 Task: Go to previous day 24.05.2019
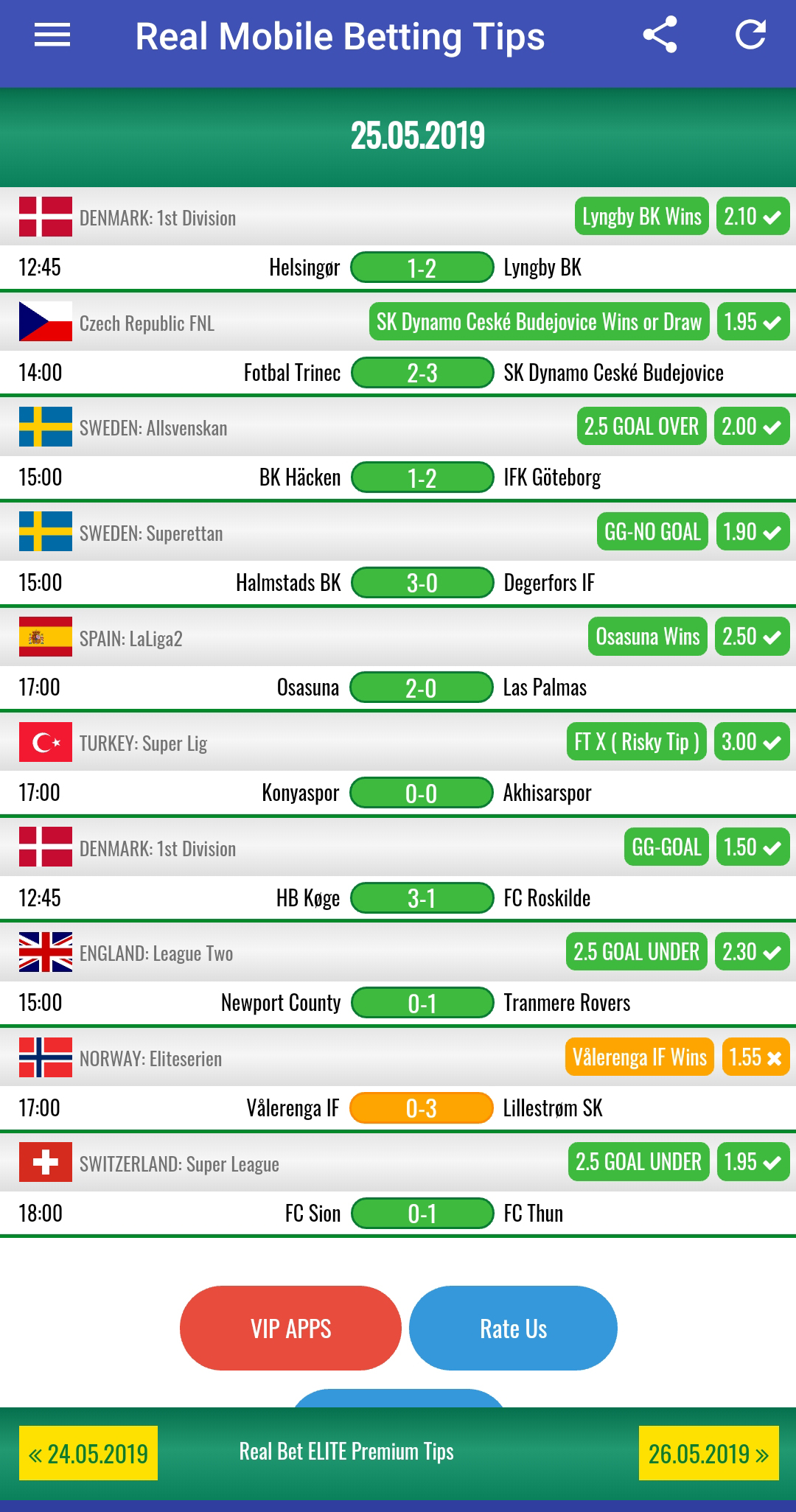(x=88, y=1453)
